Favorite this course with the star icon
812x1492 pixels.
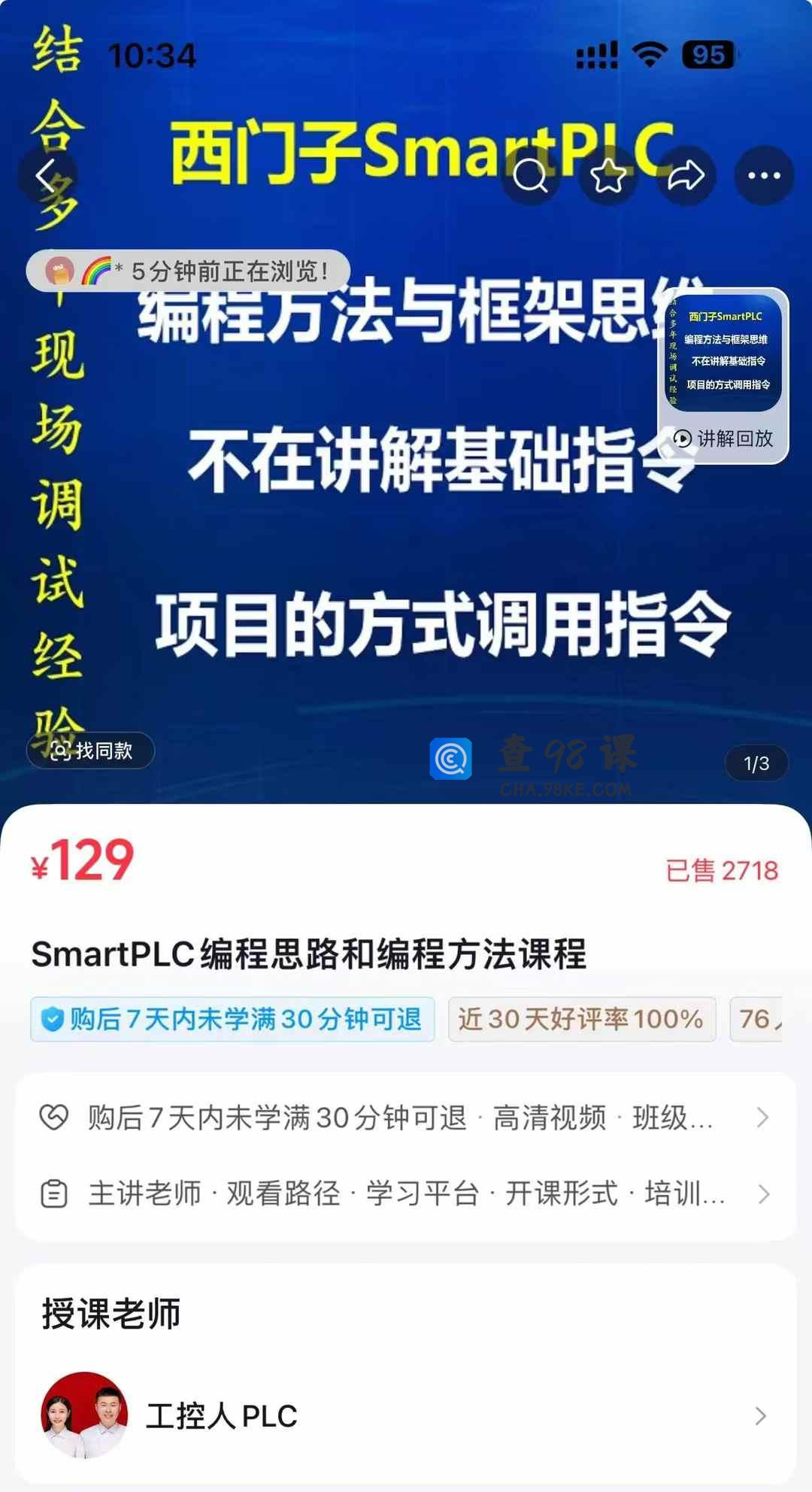tap(608, 177)
